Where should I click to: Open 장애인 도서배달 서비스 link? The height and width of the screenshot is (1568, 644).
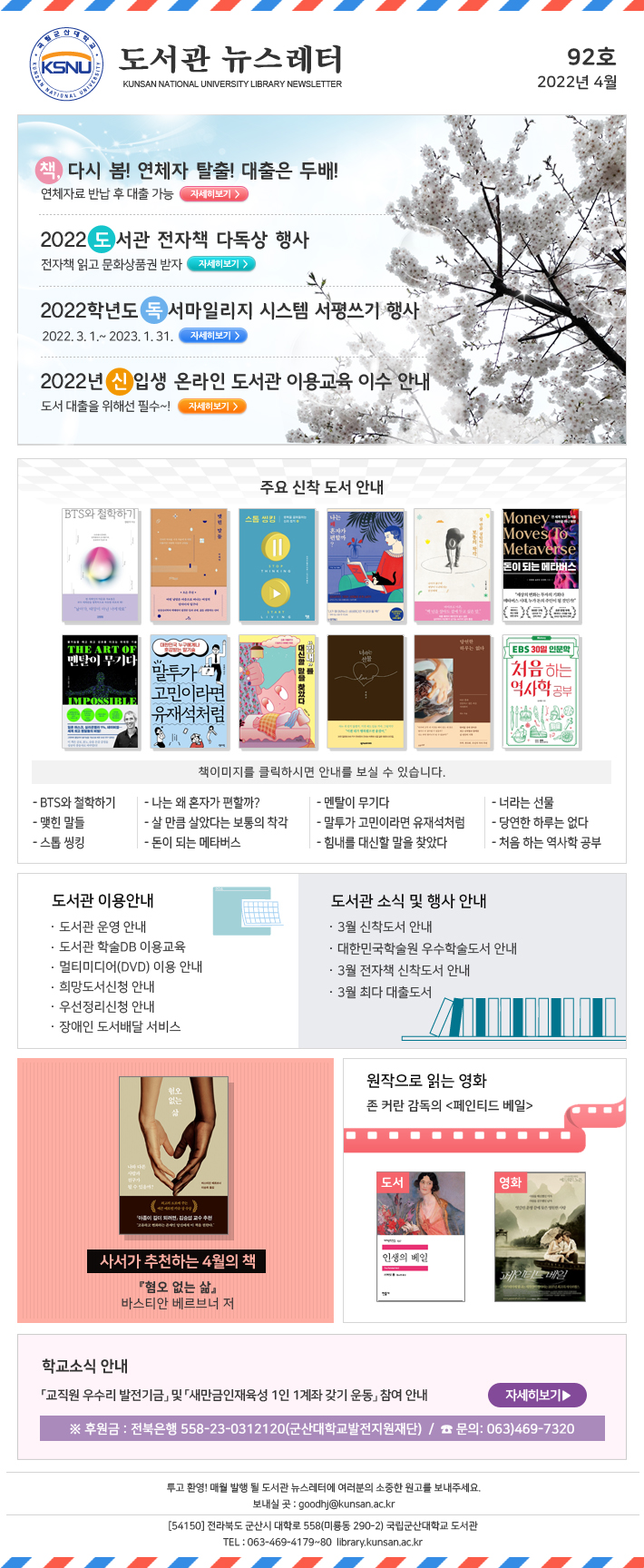(120, 1026)
